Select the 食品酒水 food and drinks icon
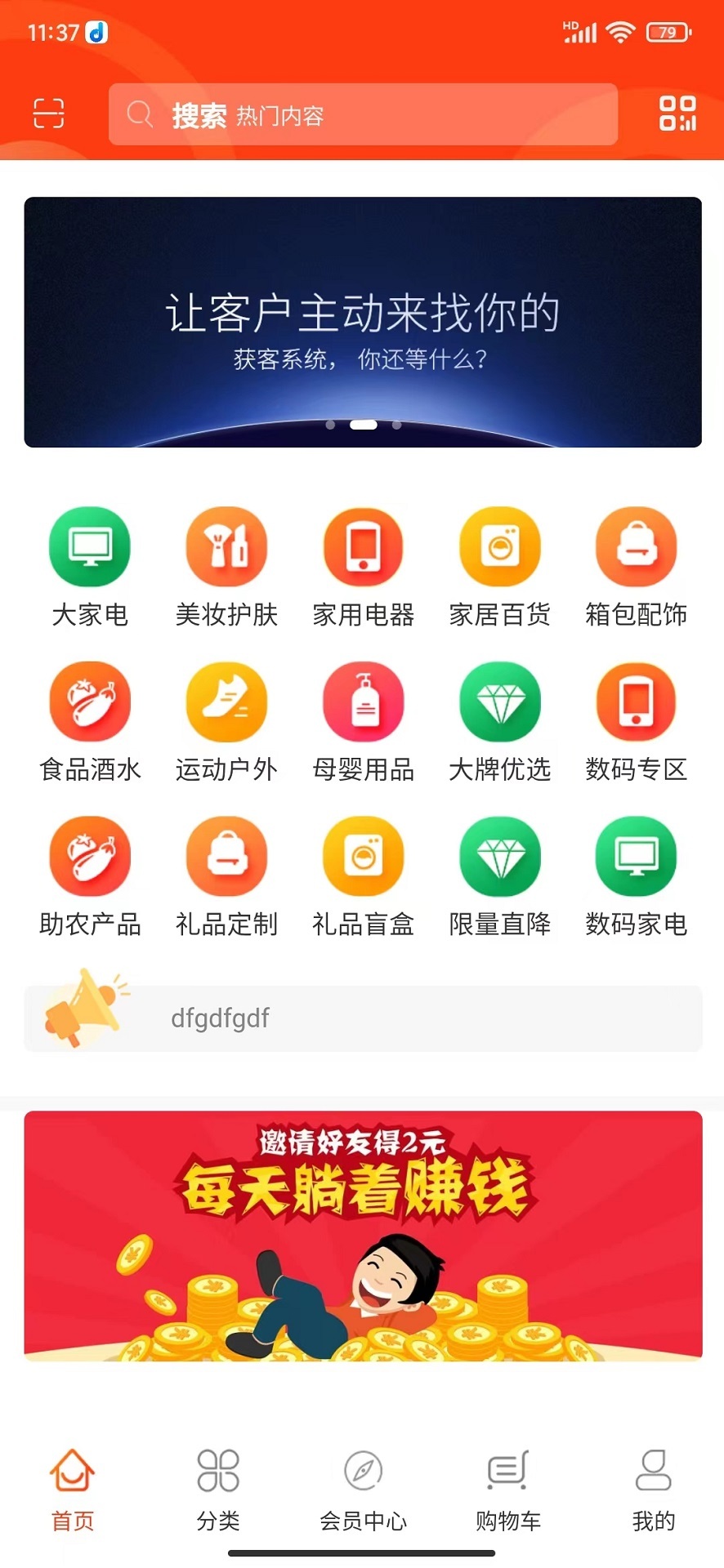724x1568 pixels. [90, 701]
